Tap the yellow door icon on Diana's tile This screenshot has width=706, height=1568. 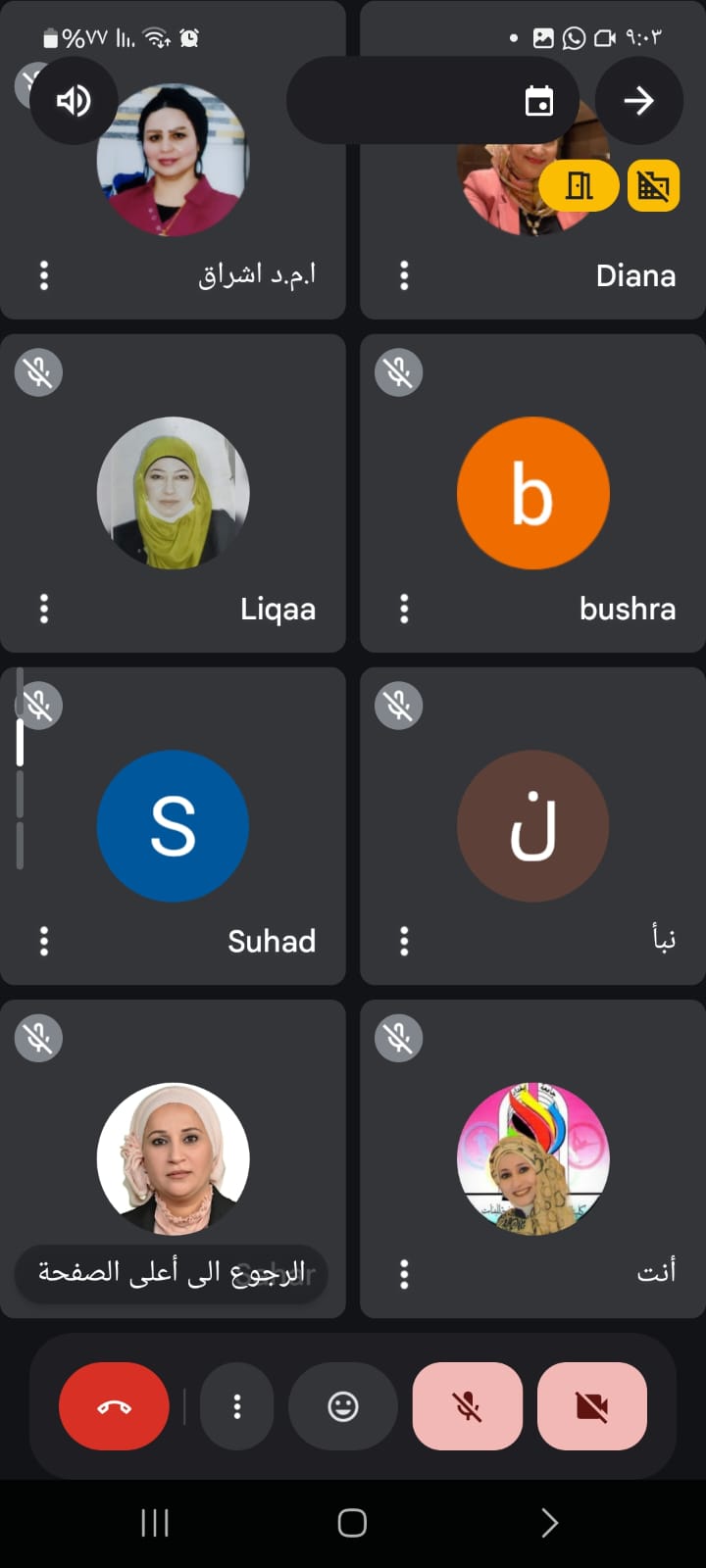[579, 185]
